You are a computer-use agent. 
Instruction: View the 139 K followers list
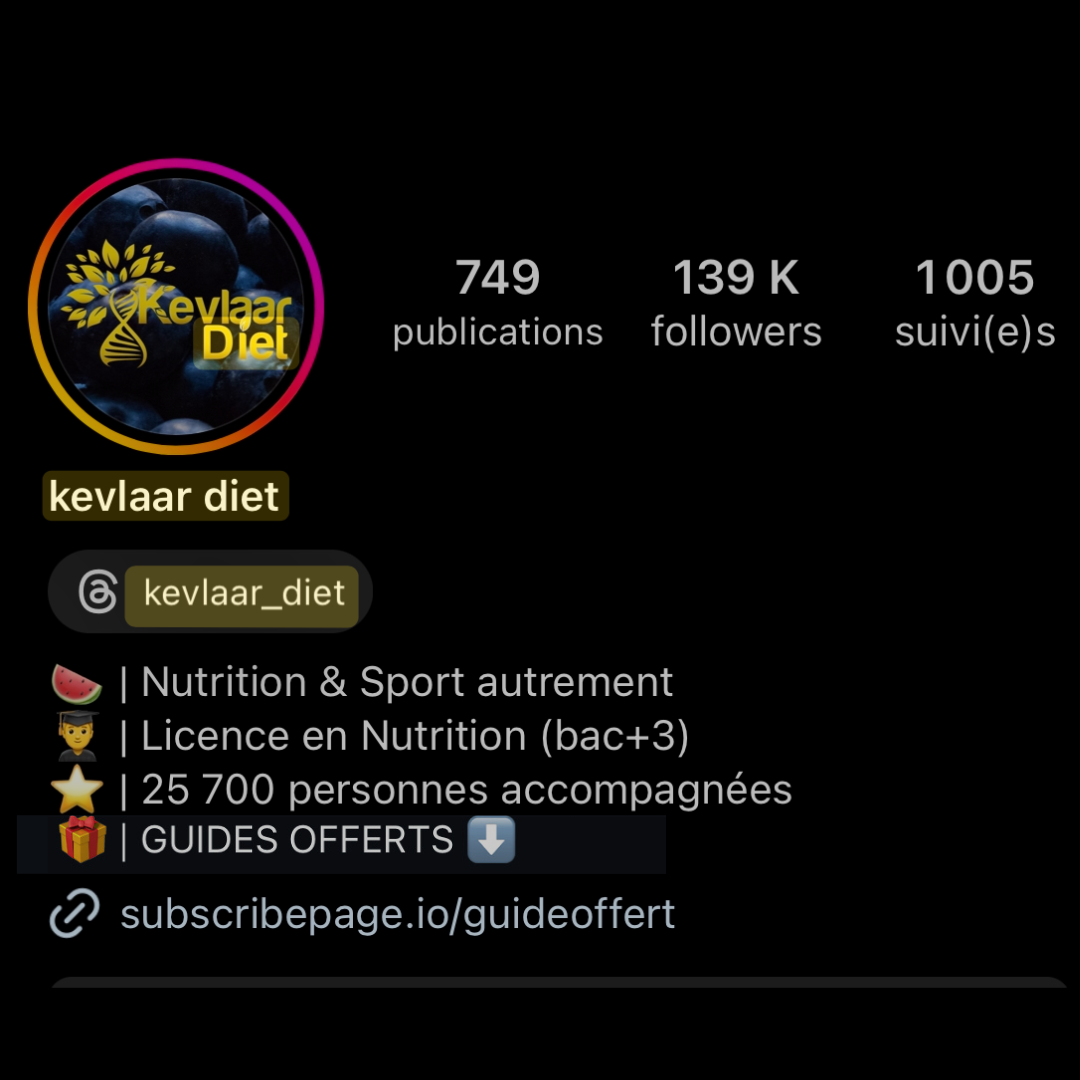point(736,303)
